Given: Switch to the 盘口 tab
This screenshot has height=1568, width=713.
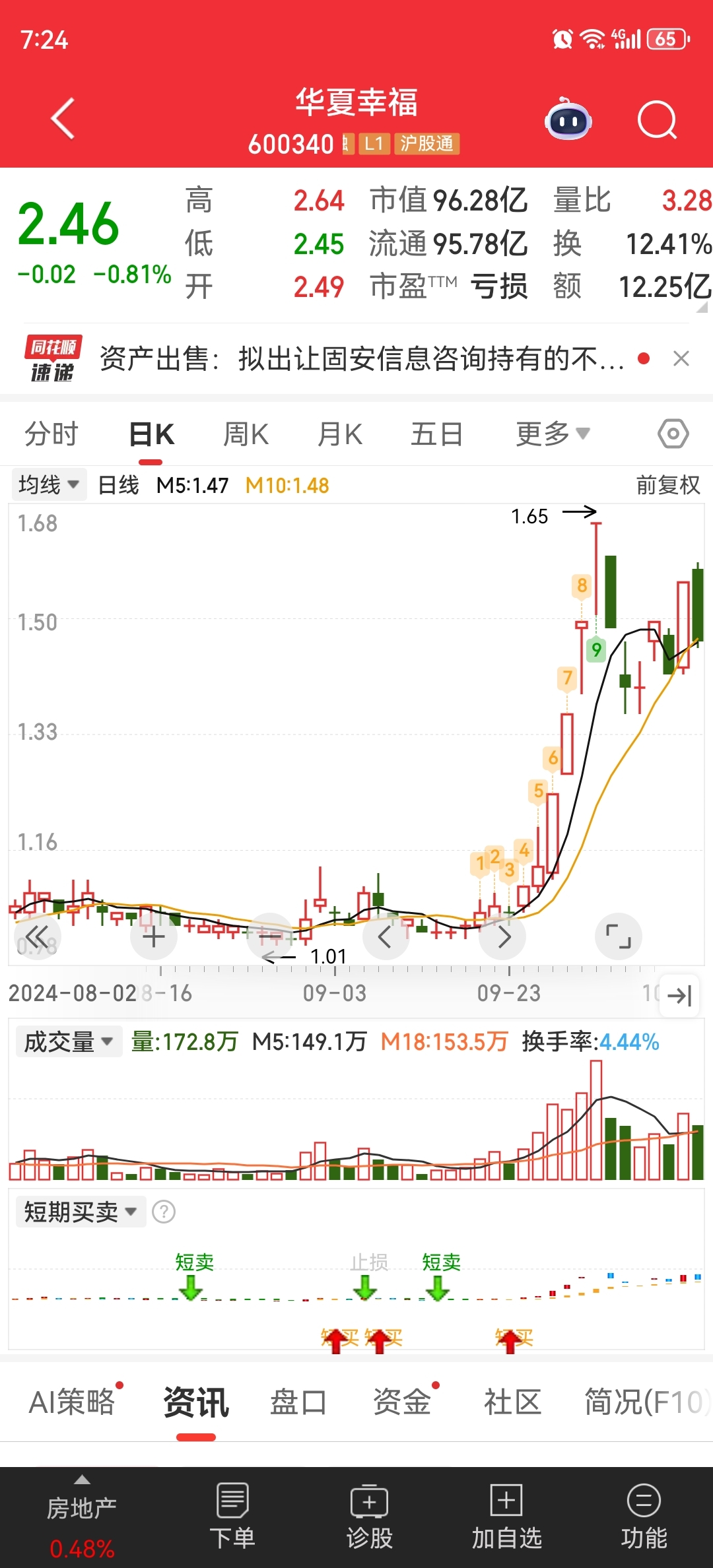Looking at the screenshot, I should [298, 1402].
